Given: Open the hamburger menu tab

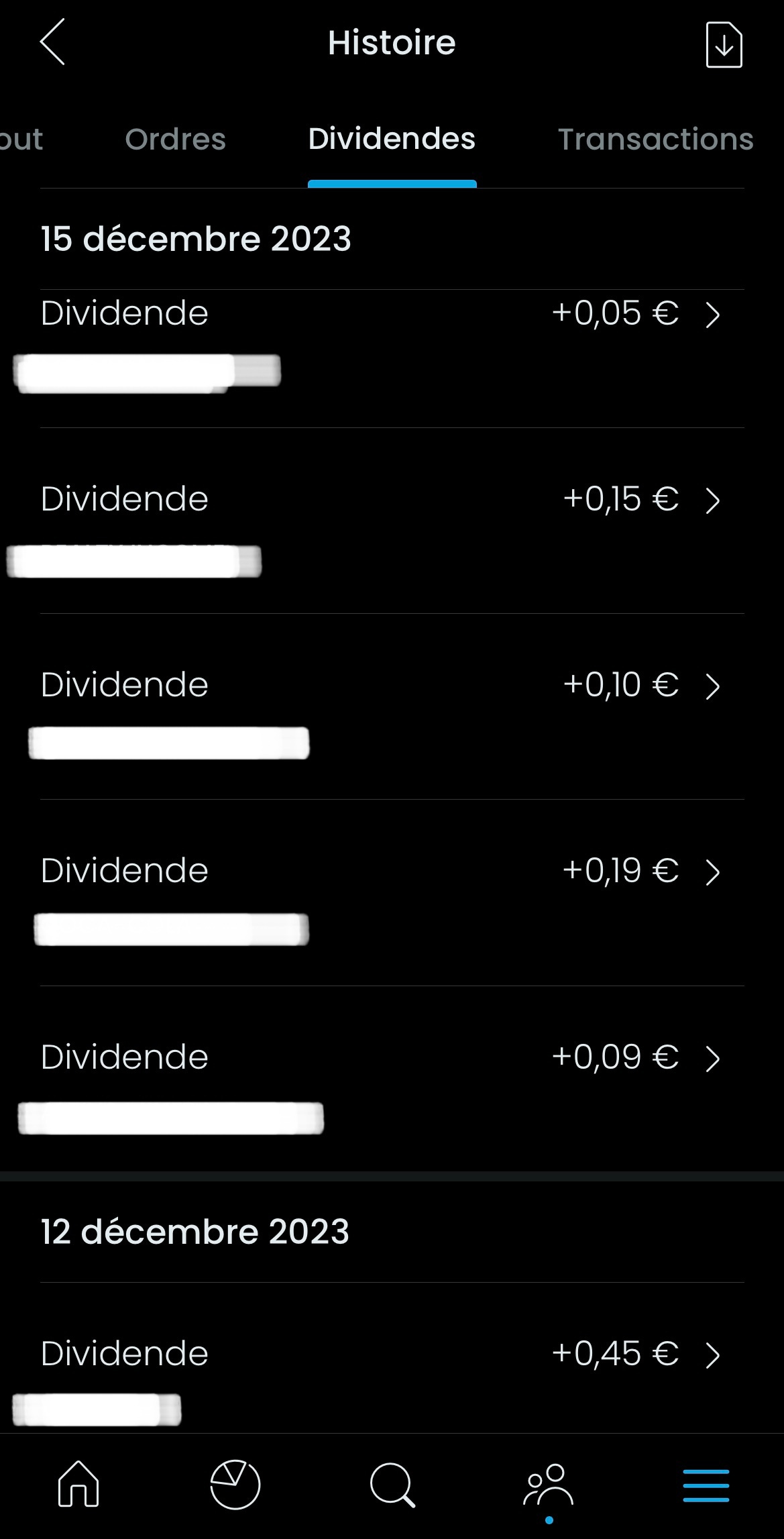Looking at the screenshot, I should point(706,1485).
